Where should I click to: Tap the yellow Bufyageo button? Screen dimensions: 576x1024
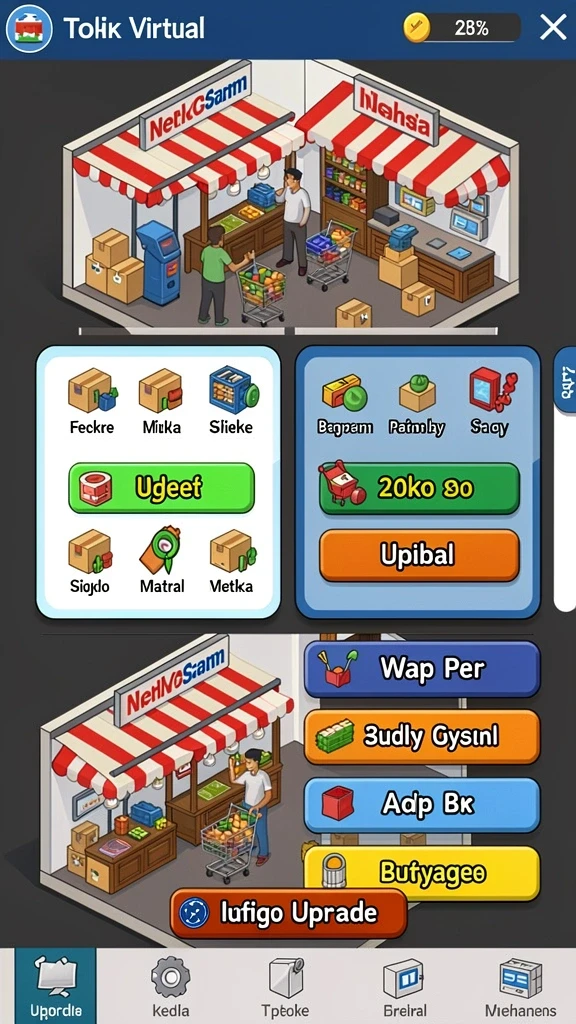[x=422, y=873]
